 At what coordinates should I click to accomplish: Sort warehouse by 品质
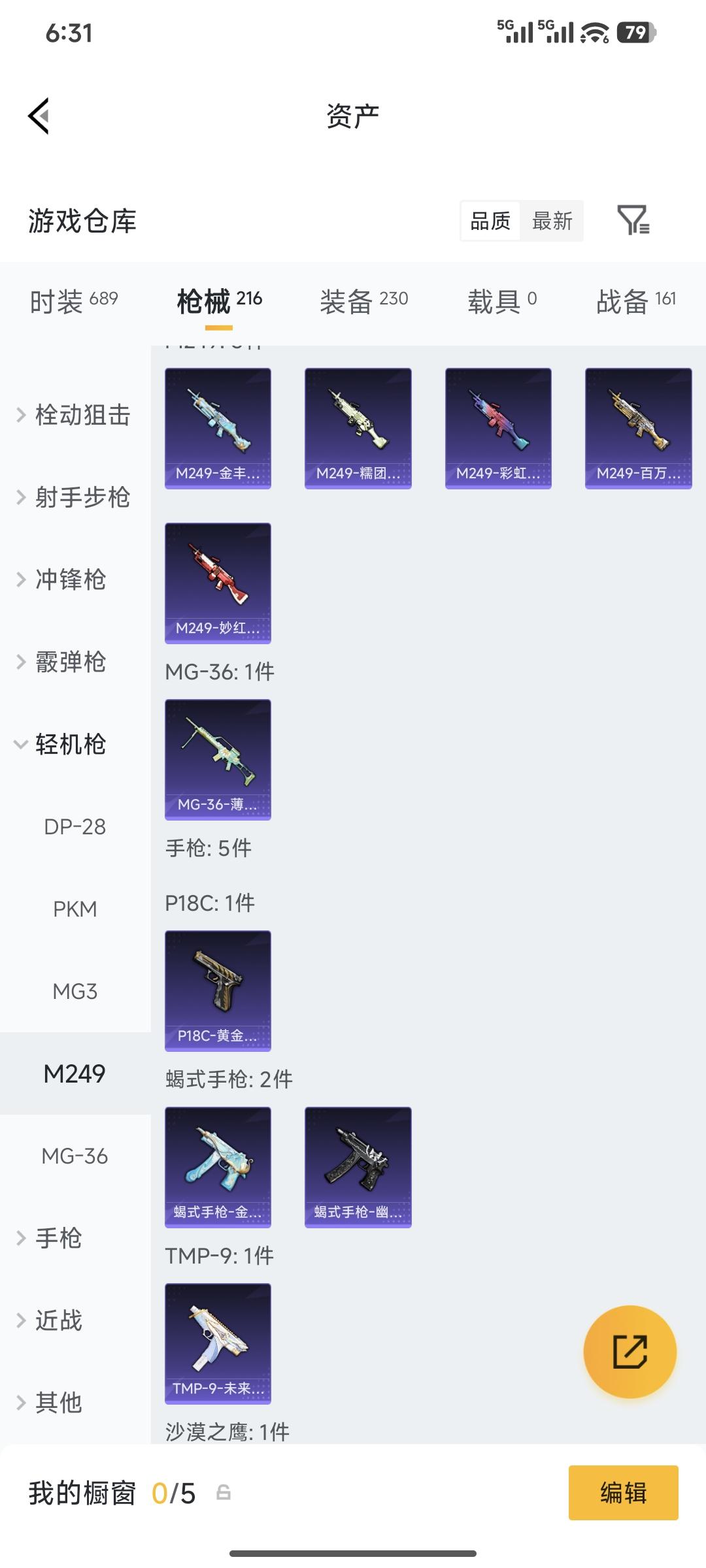[490, 221]
